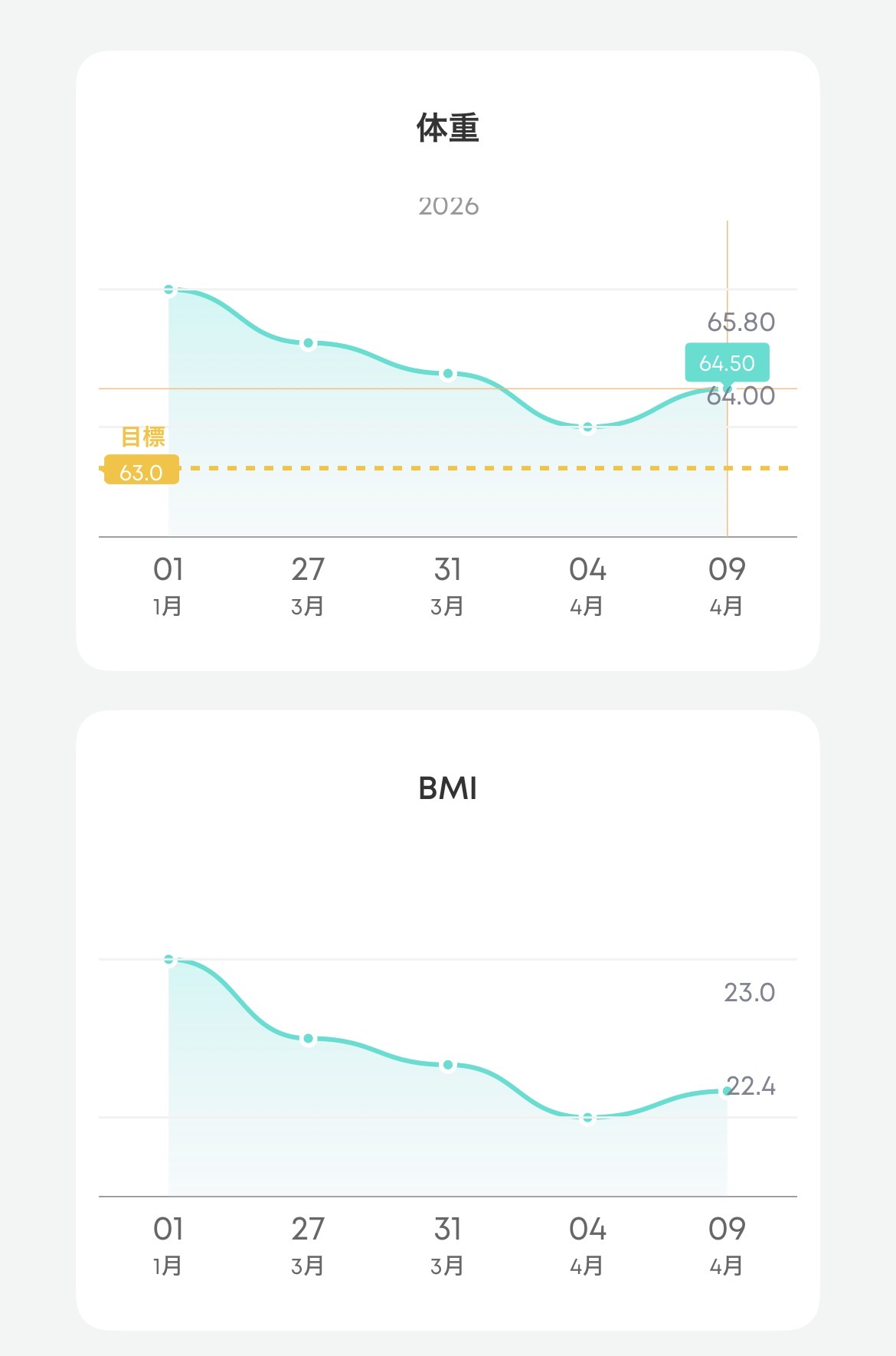Show the 3月 31 weight value on 体重 chart
This screenshot has width=896, height=1356.
coord(448,374)
